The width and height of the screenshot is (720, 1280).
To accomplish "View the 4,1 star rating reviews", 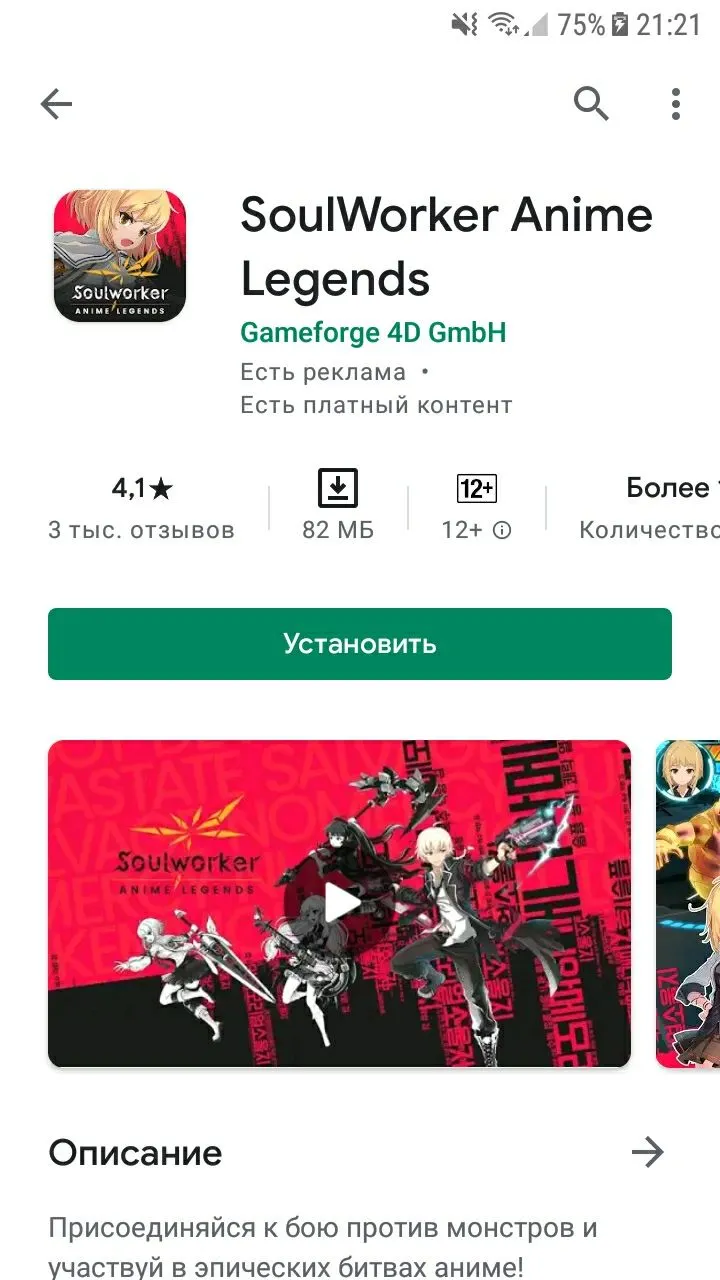I will (141, 507).
